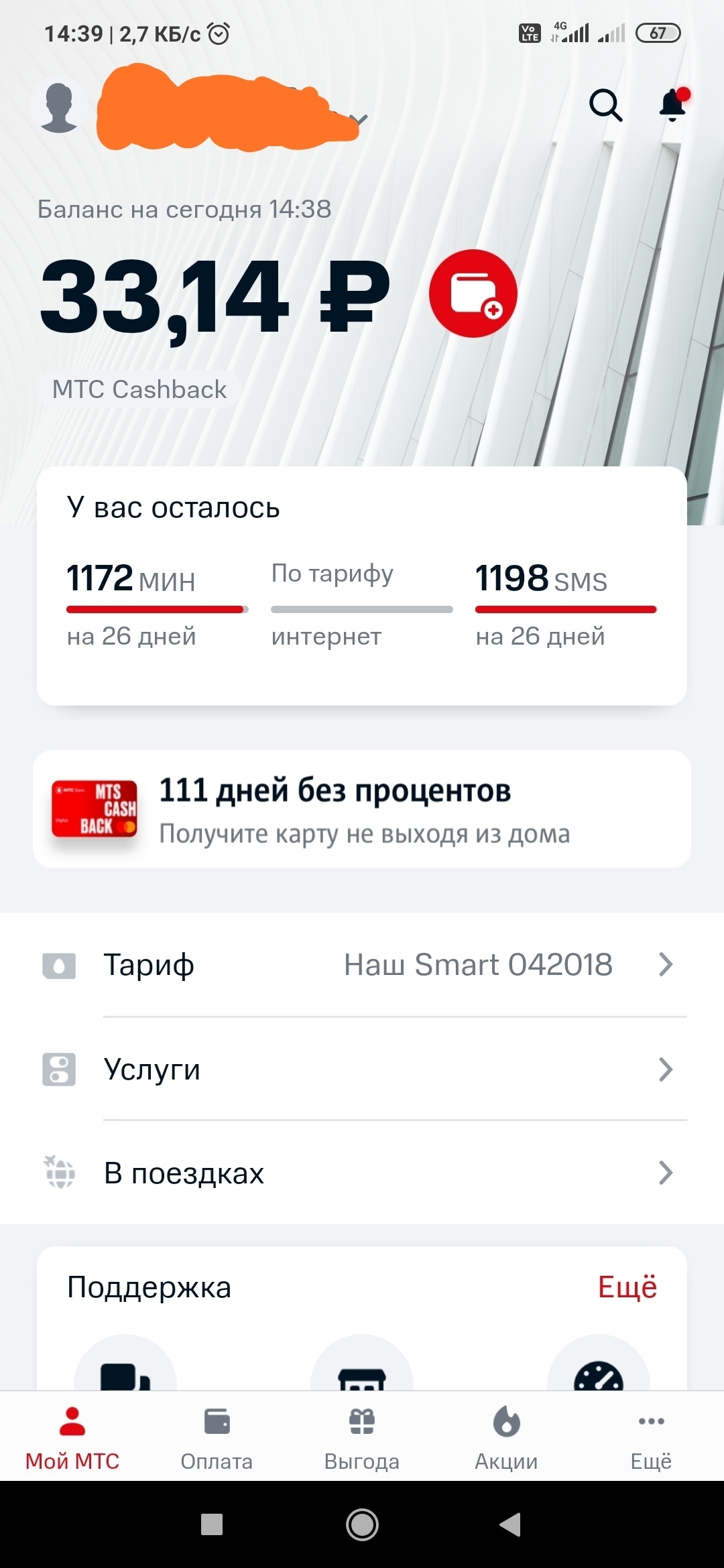
Task: Open the 111 дней без процентов banner
Action: point(362,809)
